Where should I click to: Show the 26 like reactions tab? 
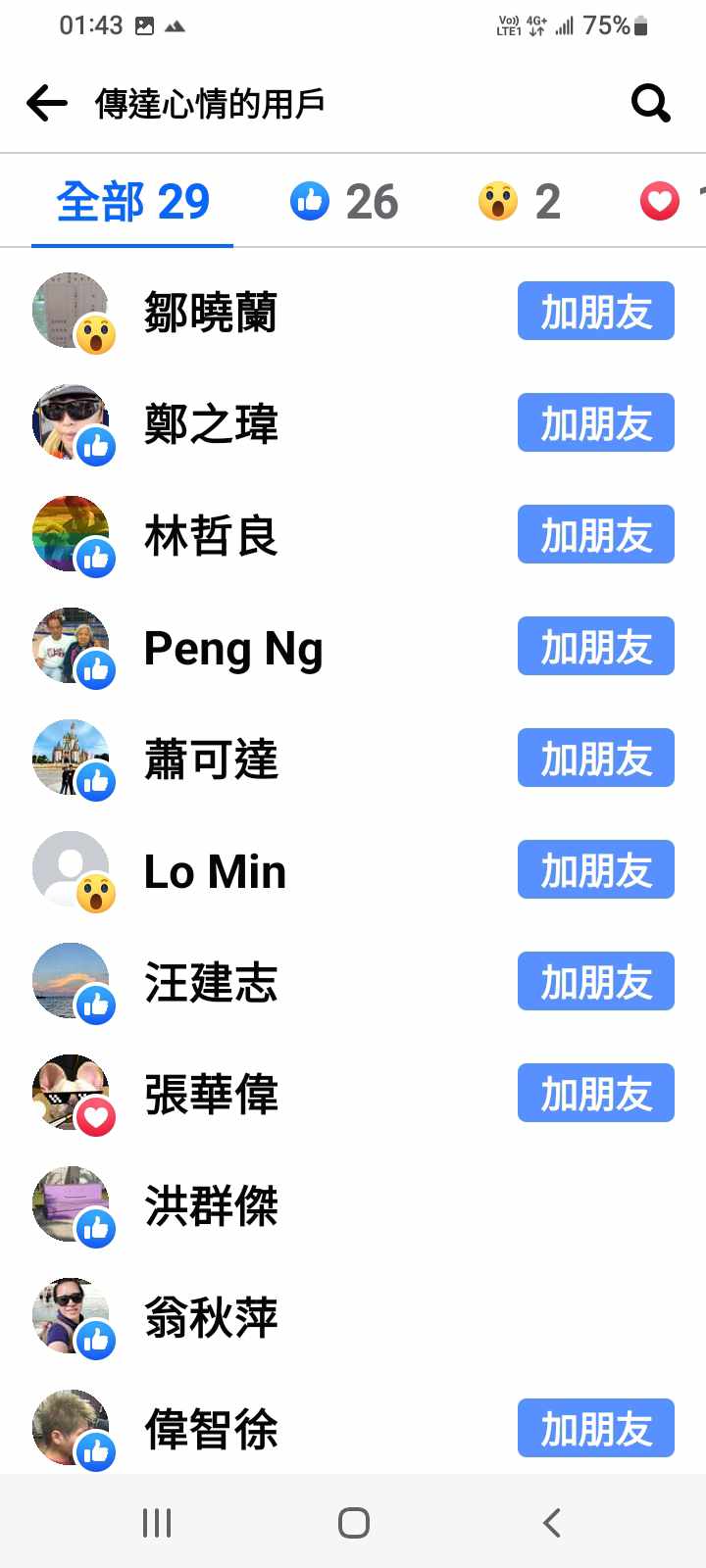tap(344, 202)
